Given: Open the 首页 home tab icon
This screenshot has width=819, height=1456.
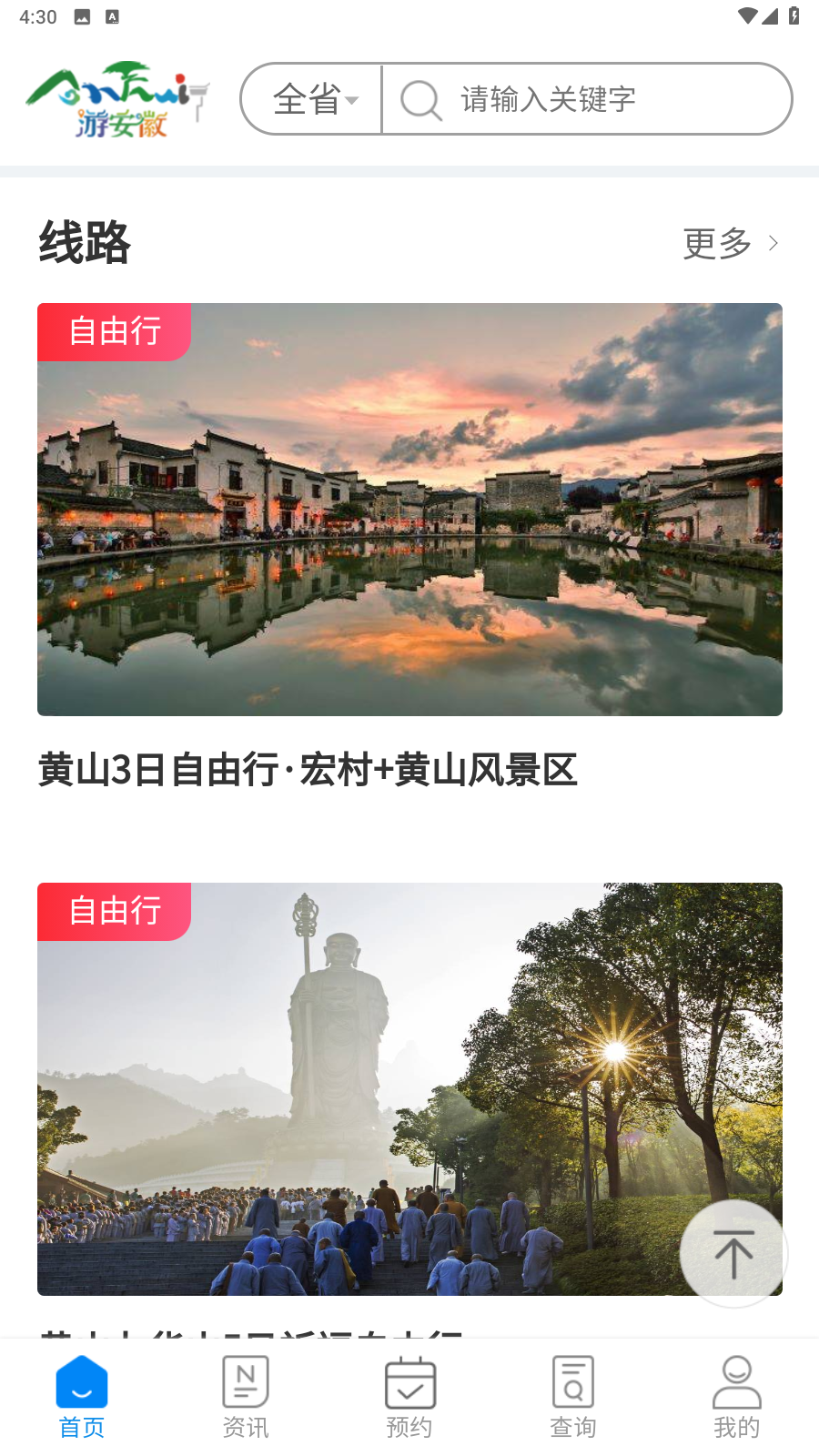Looking at the screenshot, I should 81,1381.
